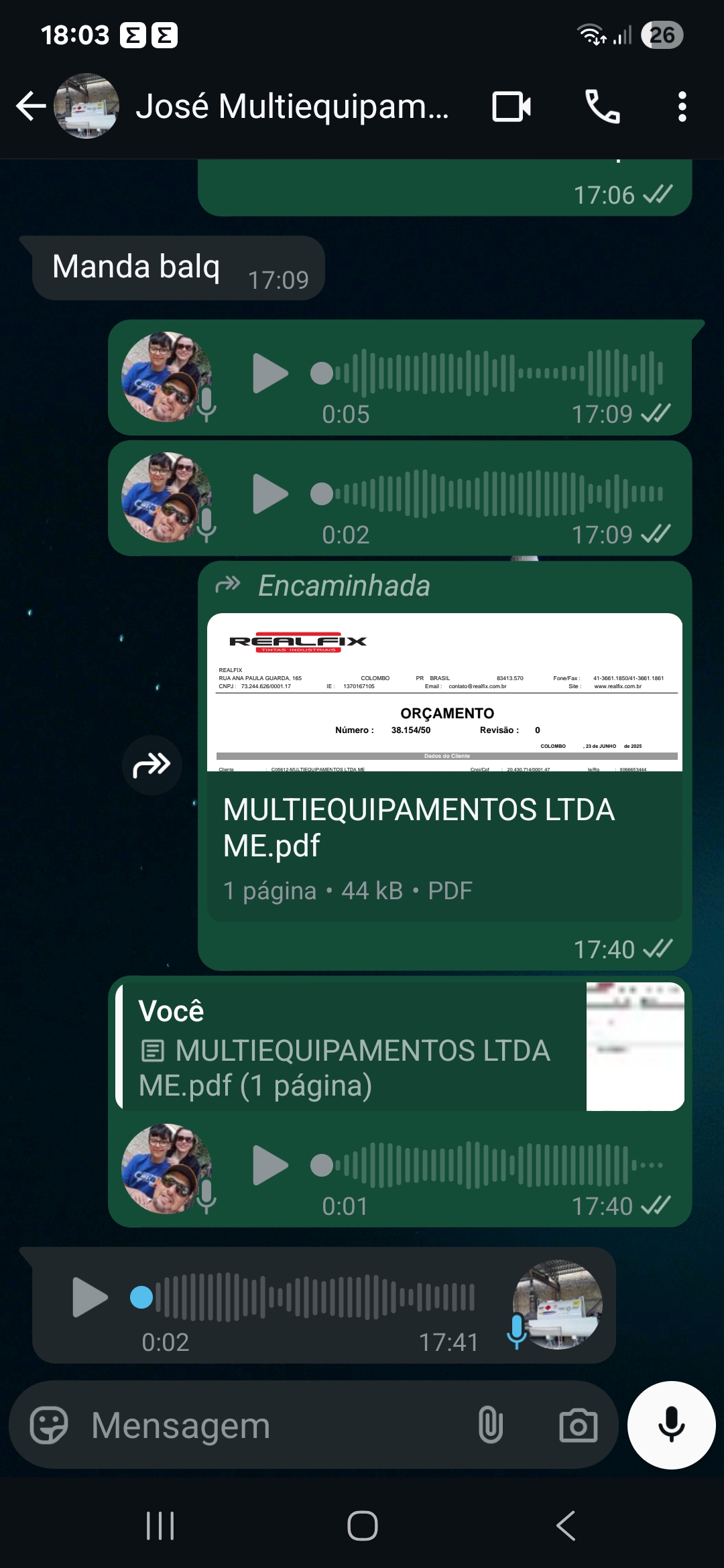Viewport: 724px width, 1568px height.
Task: Attach a file to the chat
Action: coord(491,1425)
